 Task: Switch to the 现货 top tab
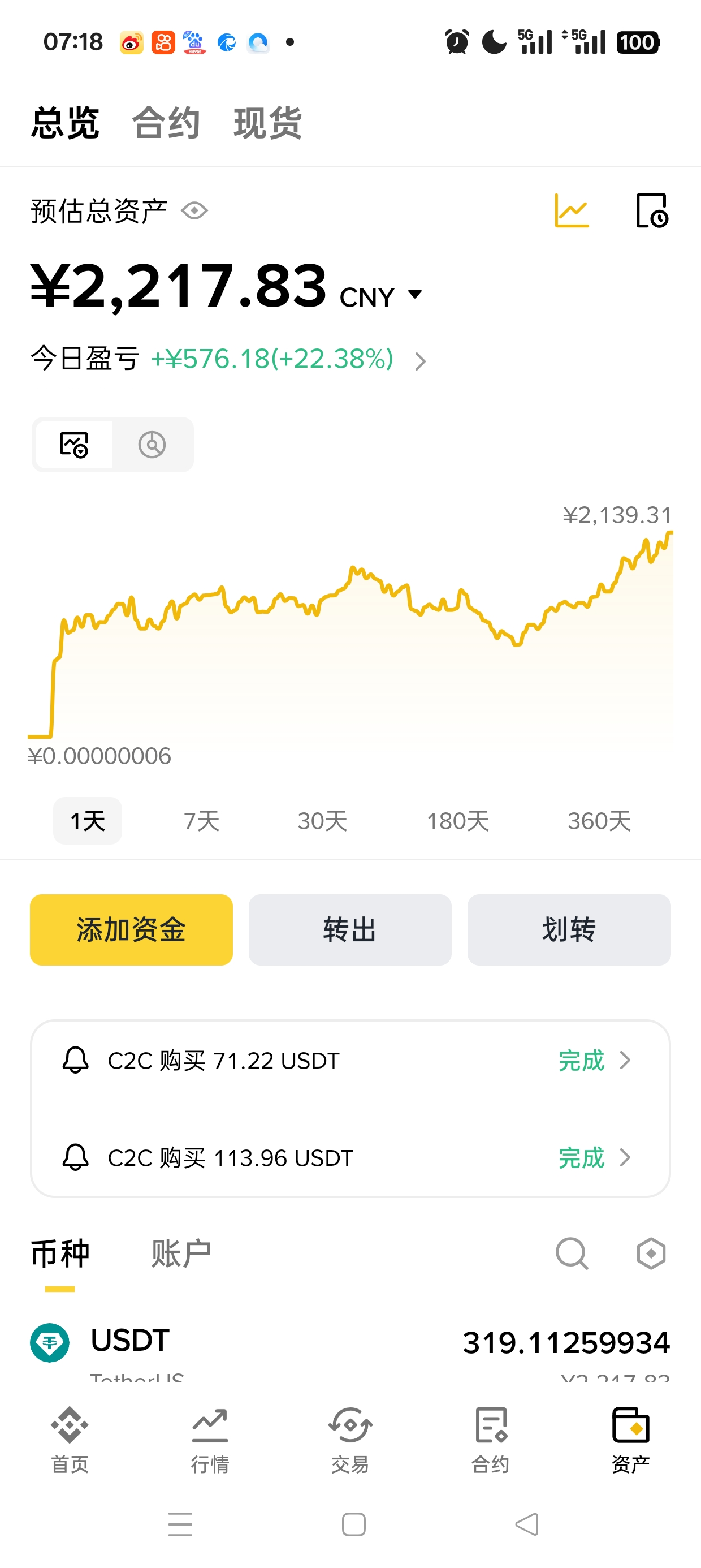pyautogui.click(x=268, y=123)
